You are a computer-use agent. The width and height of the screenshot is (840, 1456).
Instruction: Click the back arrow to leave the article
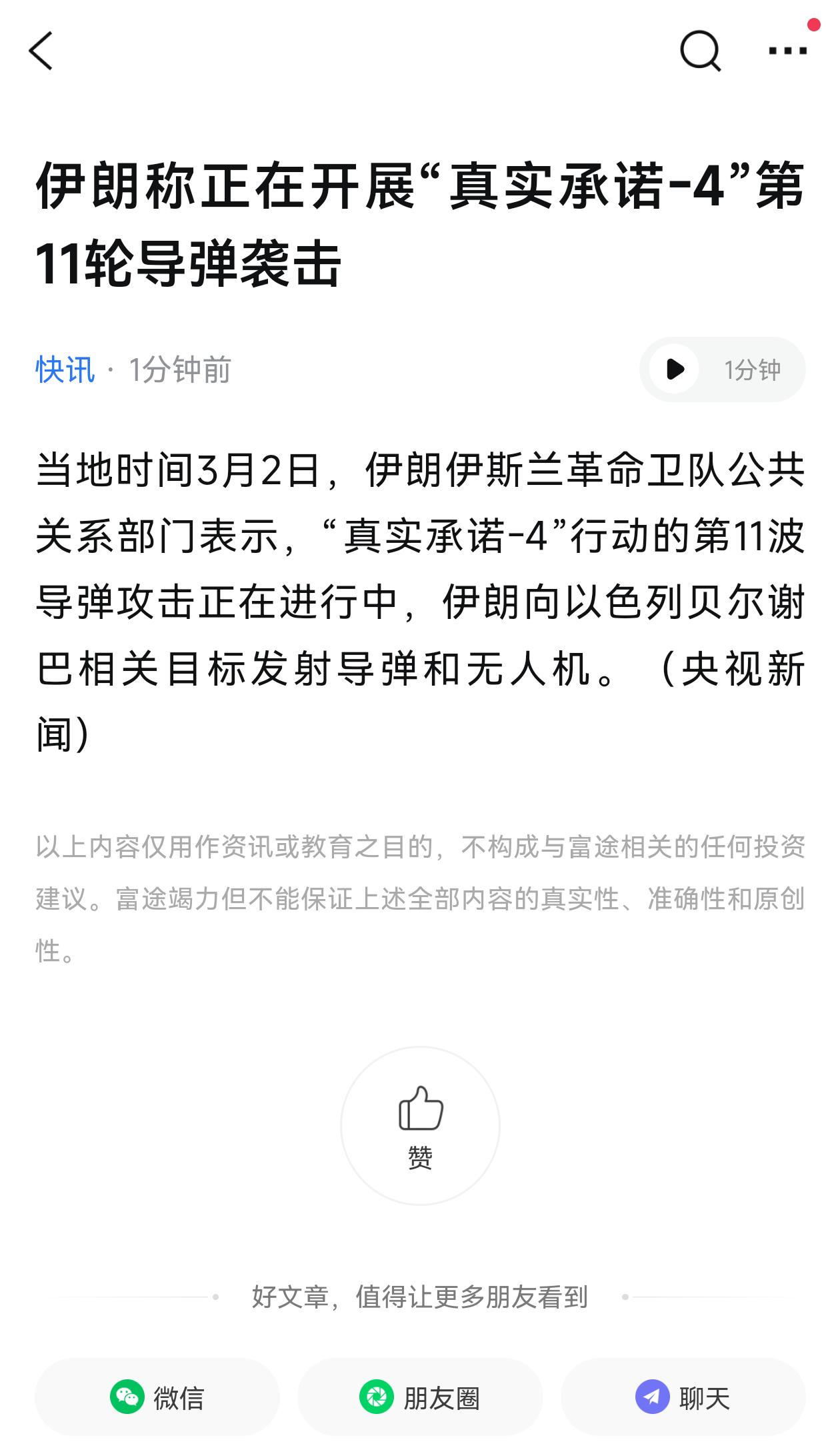(x=42, y=52)
